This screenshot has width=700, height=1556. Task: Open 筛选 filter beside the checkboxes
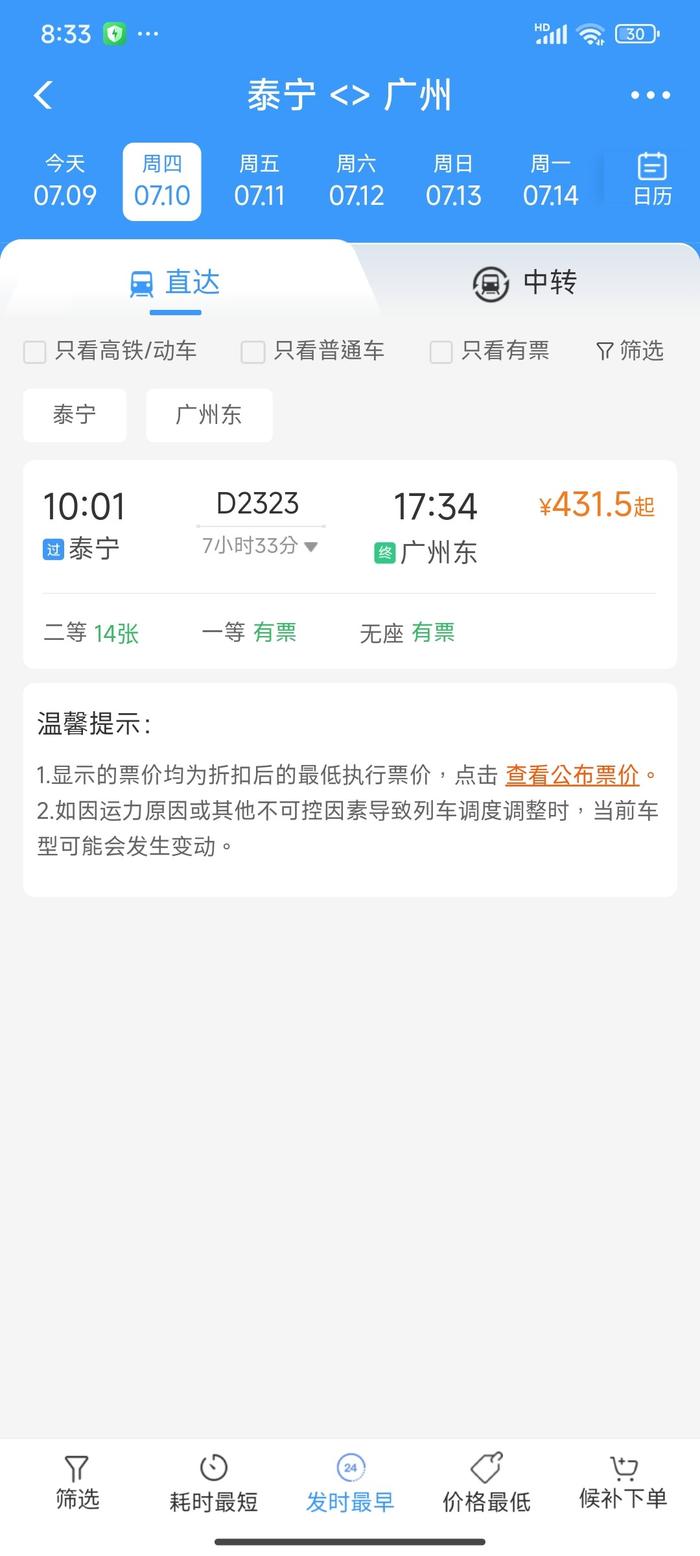point(630,351)
